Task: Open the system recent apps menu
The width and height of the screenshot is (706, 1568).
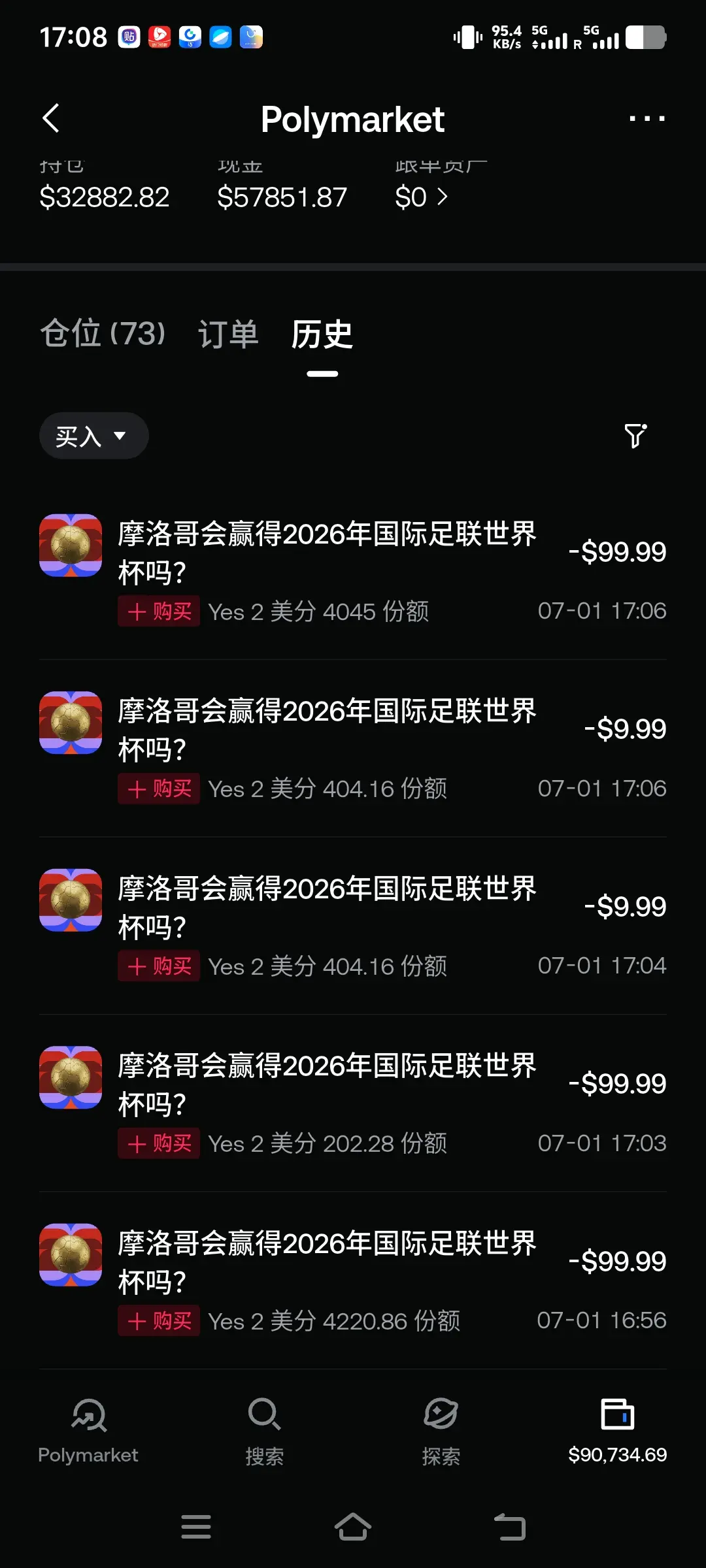Action: (x=196, y=1527)
